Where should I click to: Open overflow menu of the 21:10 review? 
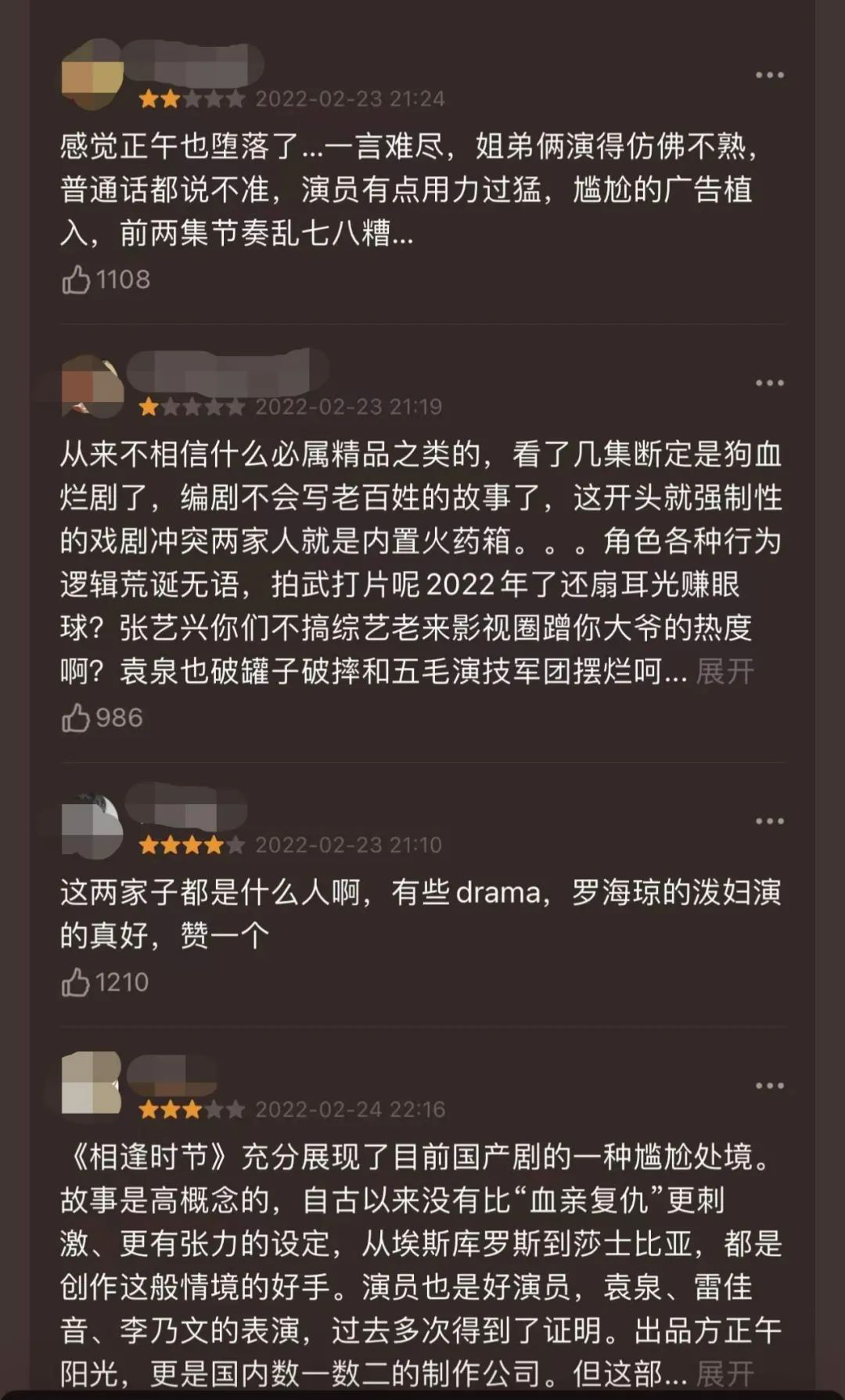769,821
